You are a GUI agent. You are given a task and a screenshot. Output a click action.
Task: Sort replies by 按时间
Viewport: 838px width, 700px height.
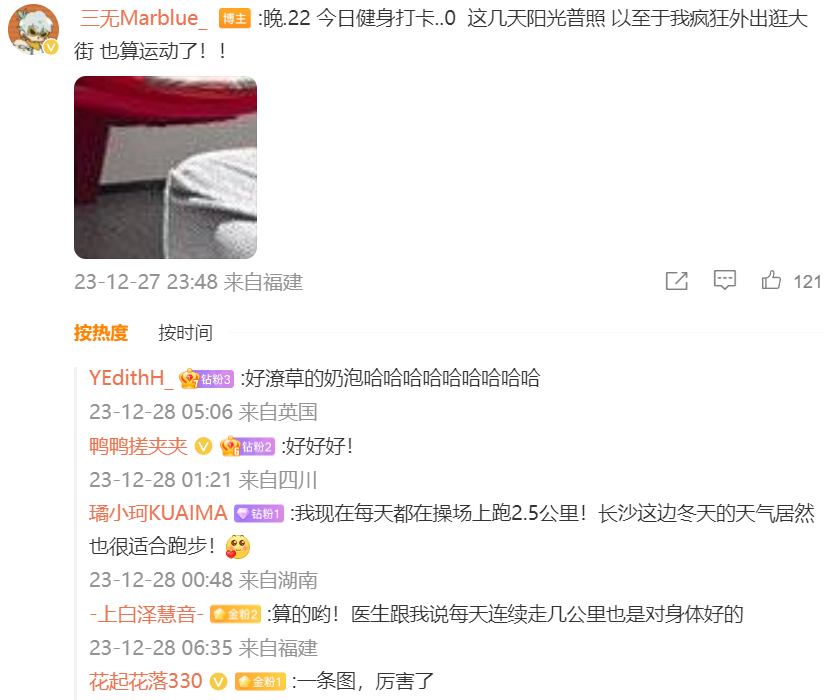185,333
